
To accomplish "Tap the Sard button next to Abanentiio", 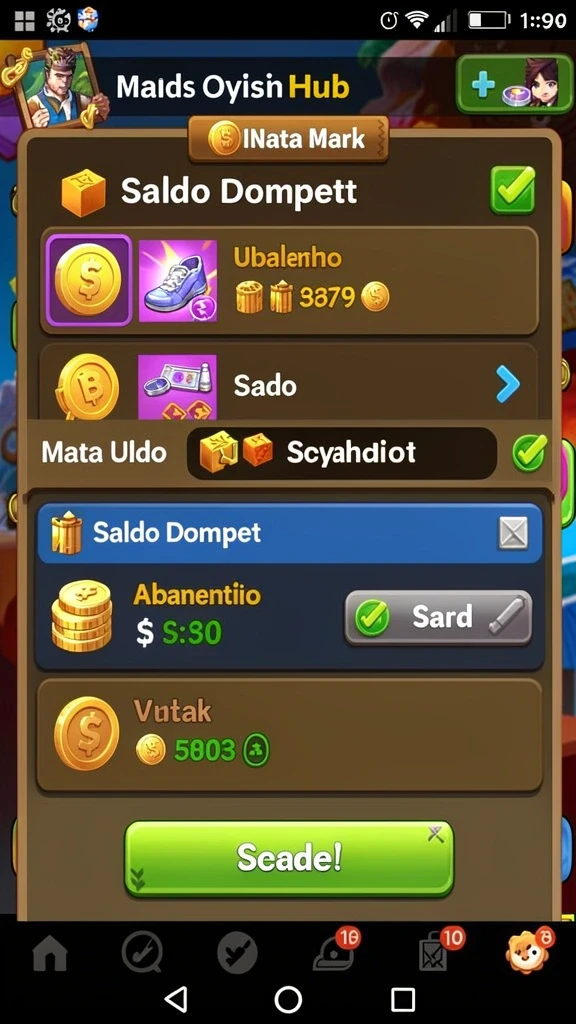I will [x=438, y=617].
